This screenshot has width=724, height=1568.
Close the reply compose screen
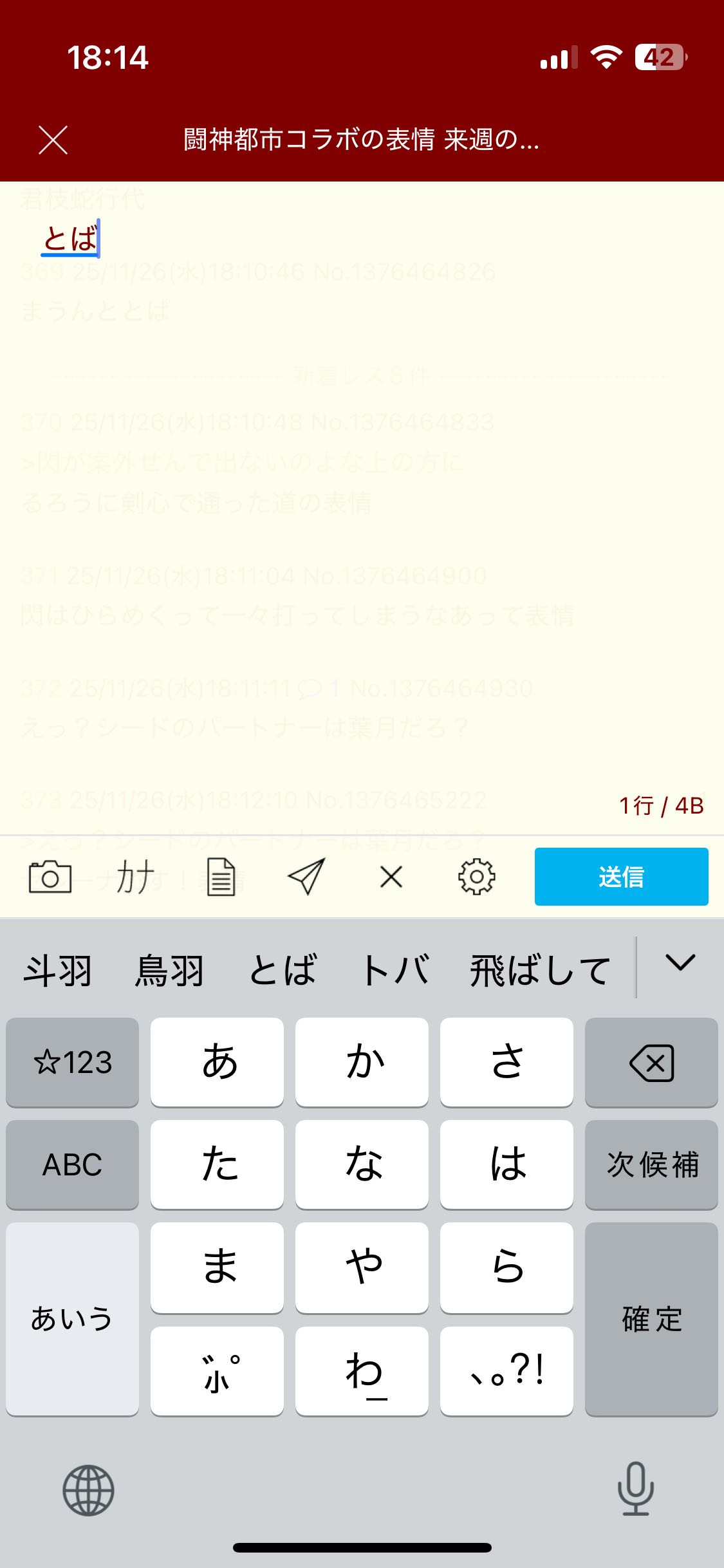pos(53,140)
